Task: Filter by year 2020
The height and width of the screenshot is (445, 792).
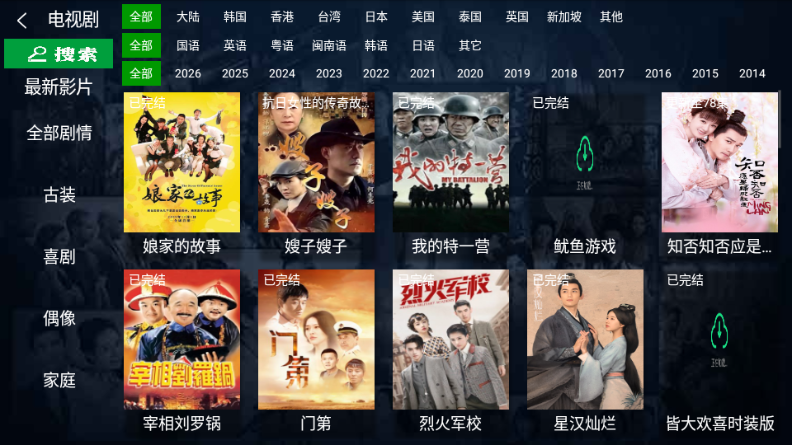Action: (470, 73)
